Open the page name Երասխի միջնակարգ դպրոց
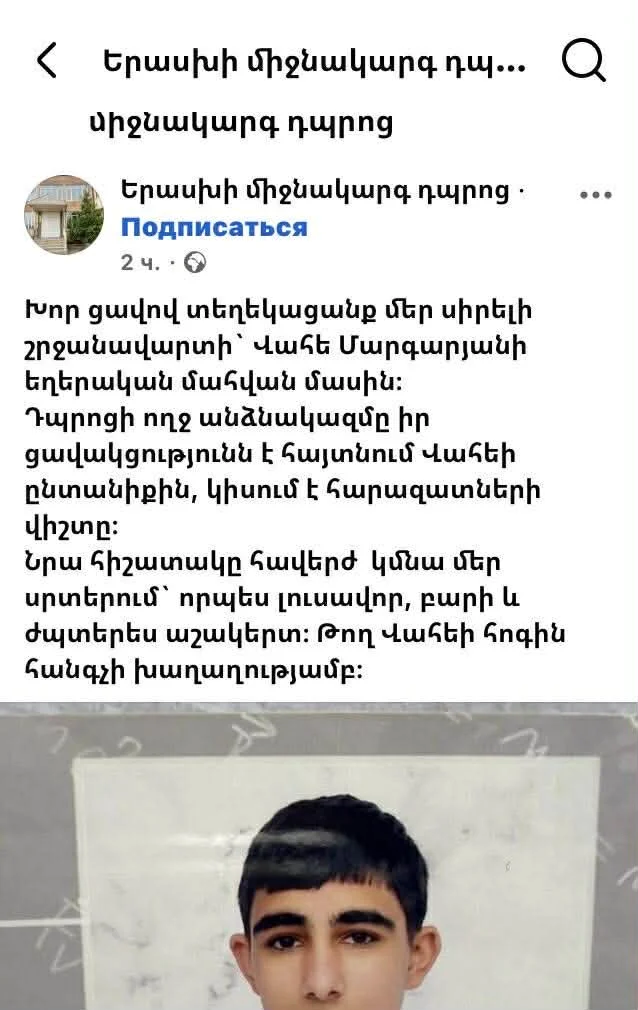Viewport: 638px width, 1010px height. pos(314,191)
